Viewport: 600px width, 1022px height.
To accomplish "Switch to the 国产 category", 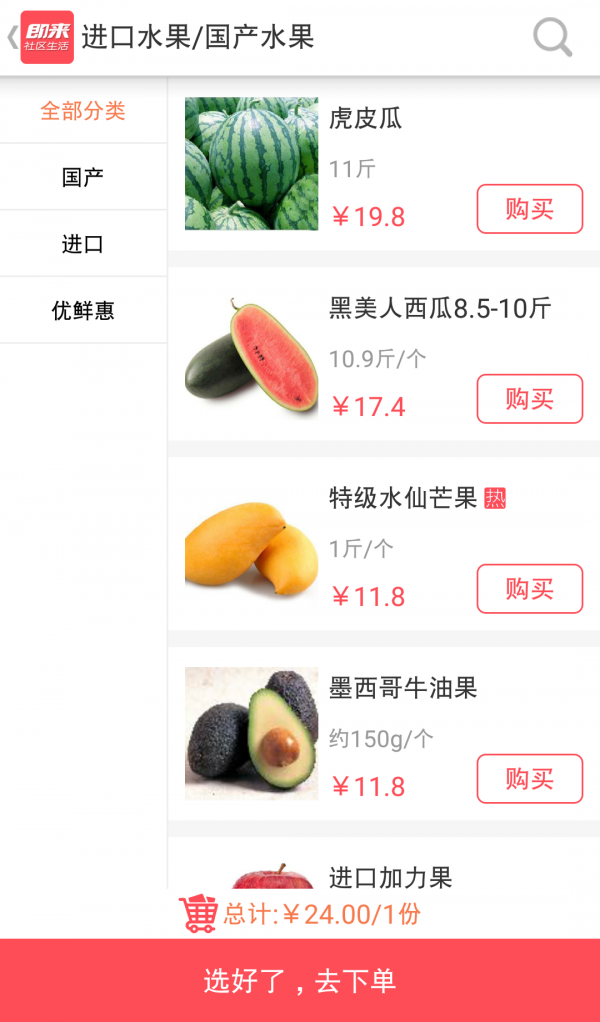I will pos(83,178).
